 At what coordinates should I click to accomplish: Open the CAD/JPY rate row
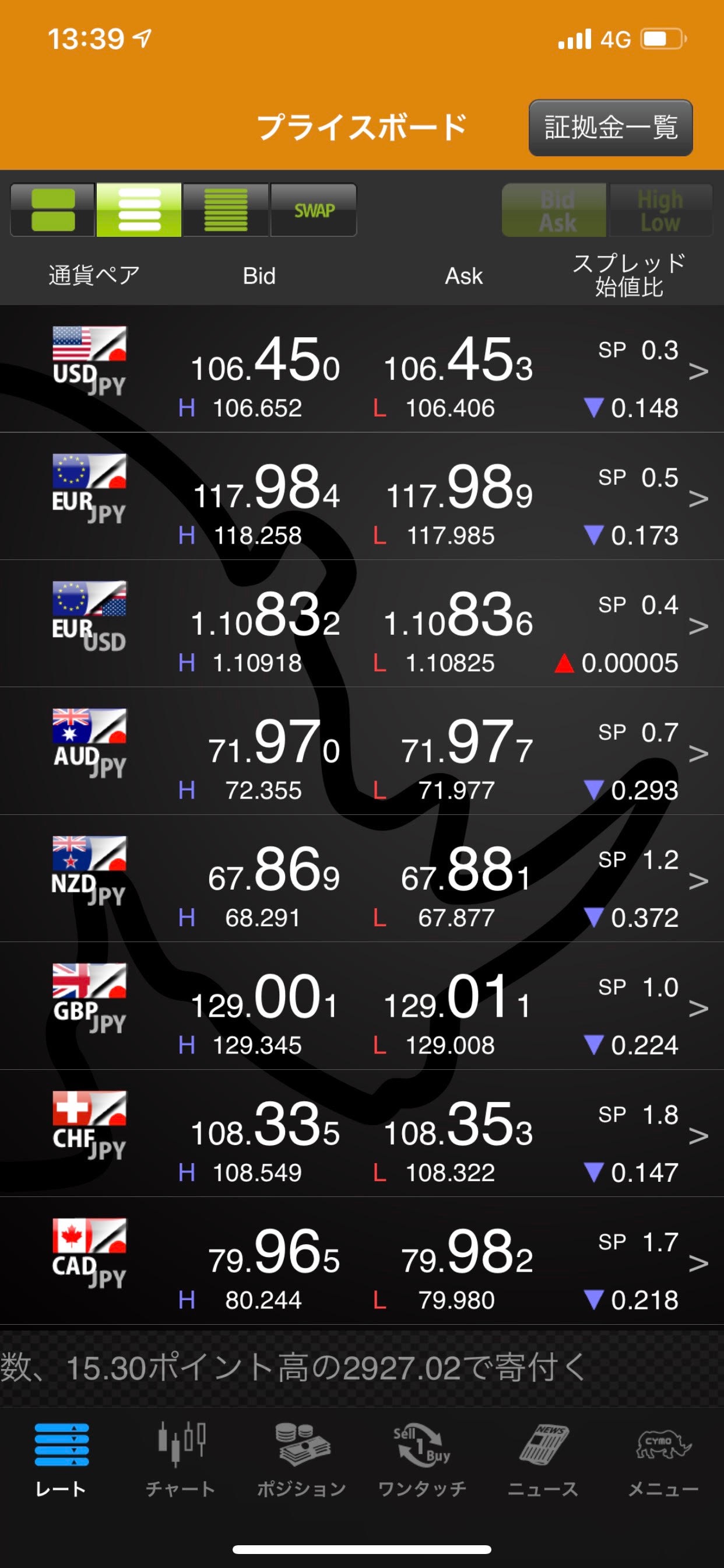[361, 1261]
